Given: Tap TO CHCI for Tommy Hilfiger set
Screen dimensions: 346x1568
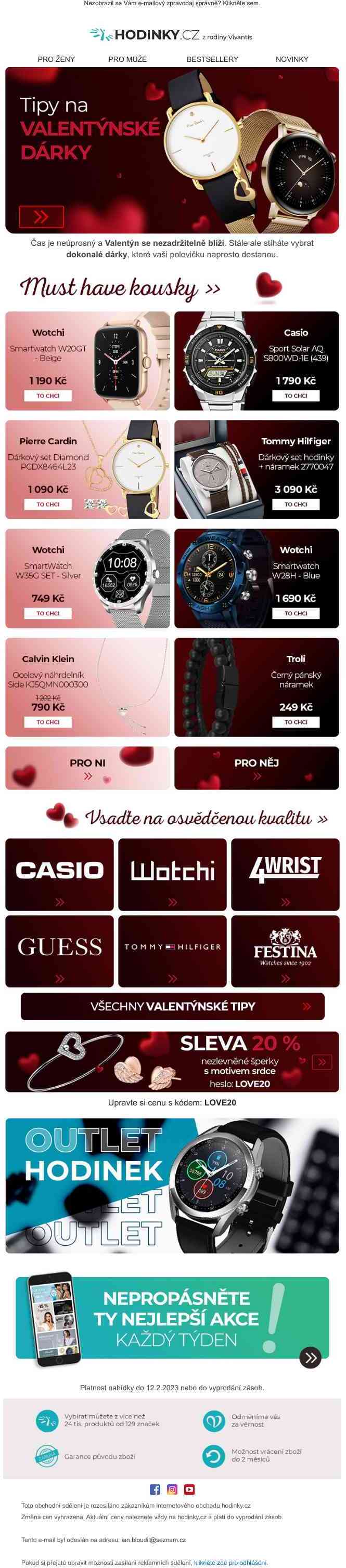Looking at the screenshot, I should pos(296,504).
